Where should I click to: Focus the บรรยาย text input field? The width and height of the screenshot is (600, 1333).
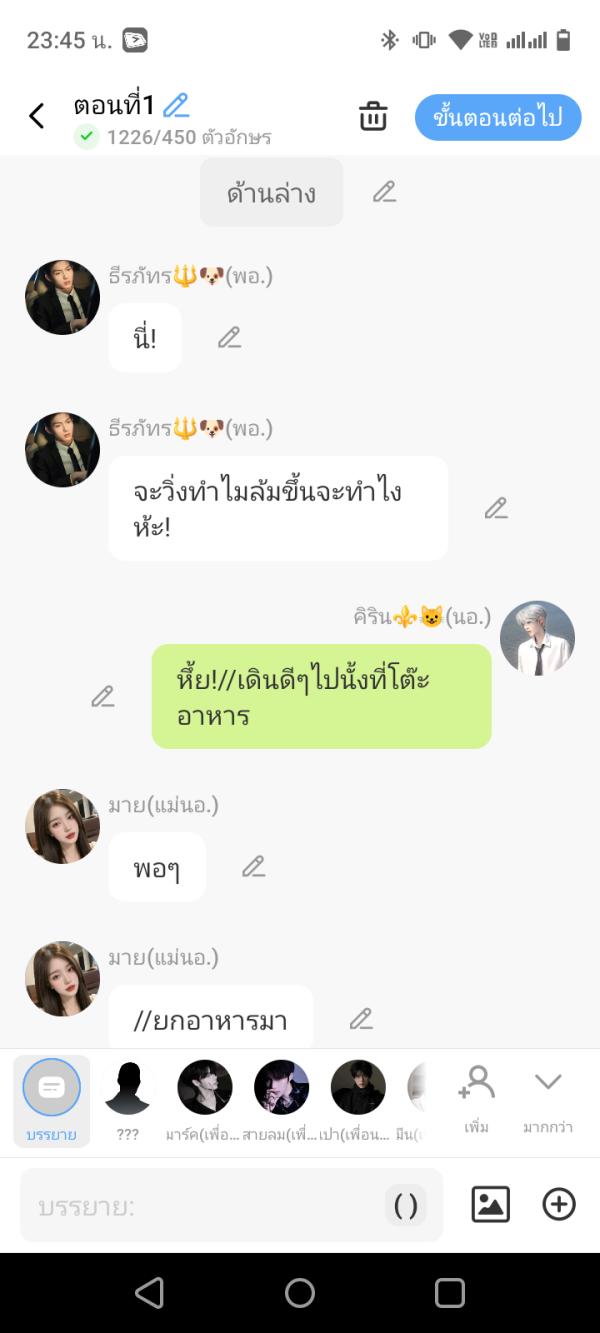coord(200,1206)
